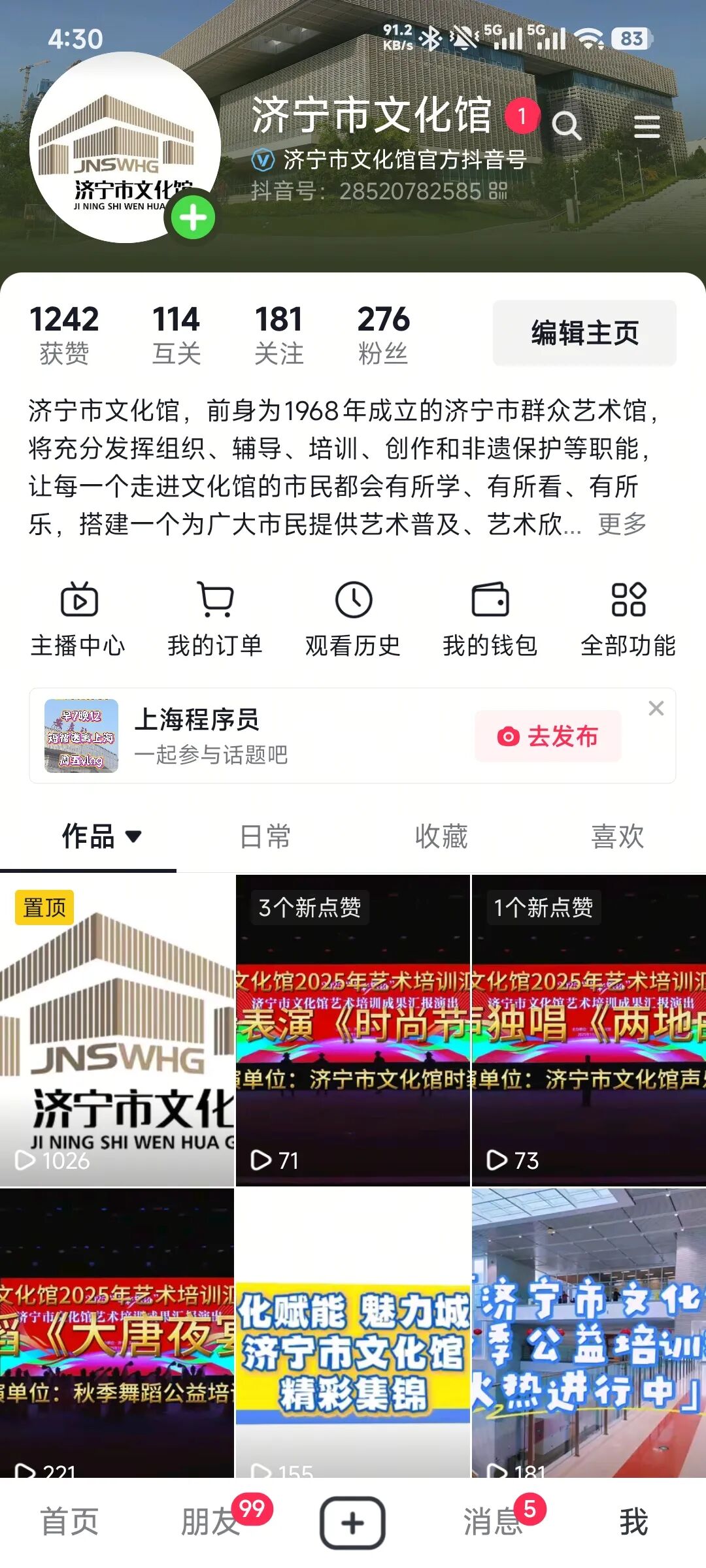Expand the bio with 更多
Image resolution: width=706 pixels, height=1568 pixels.
[622, 524]
